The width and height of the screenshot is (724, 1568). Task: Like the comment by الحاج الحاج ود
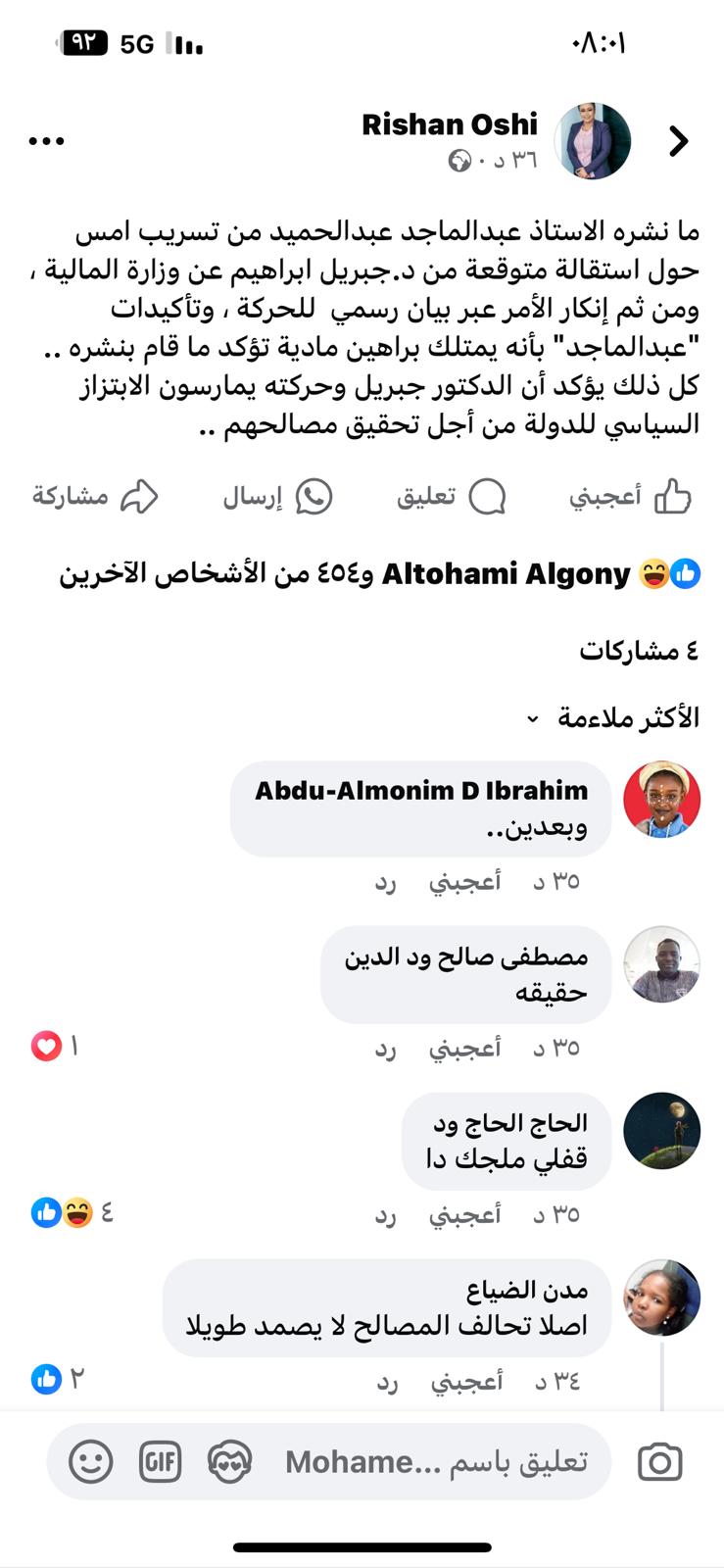(464, 1215)
